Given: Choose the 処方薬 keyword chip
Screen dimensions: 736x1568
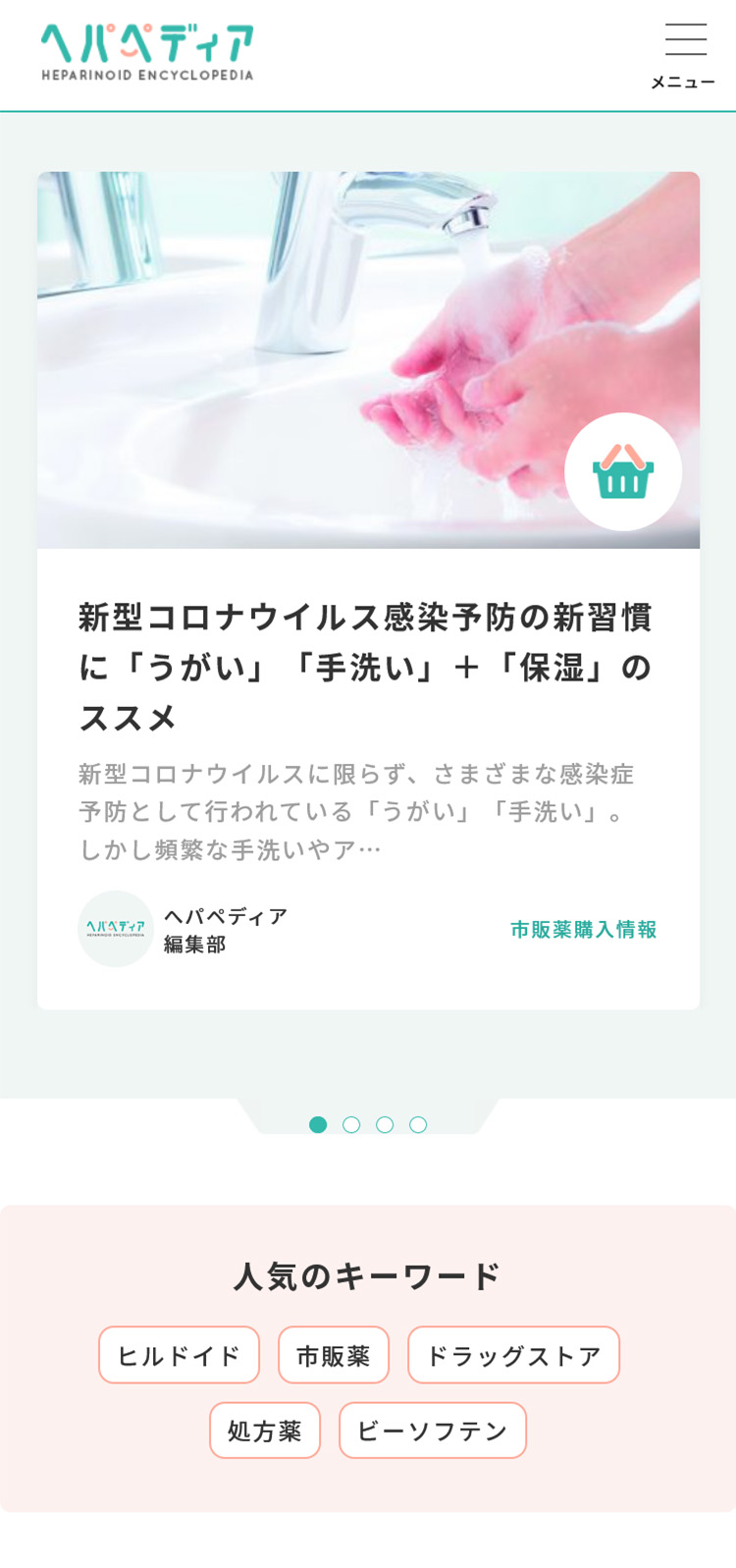Looking at the screenshot, I should [265, 1431].
